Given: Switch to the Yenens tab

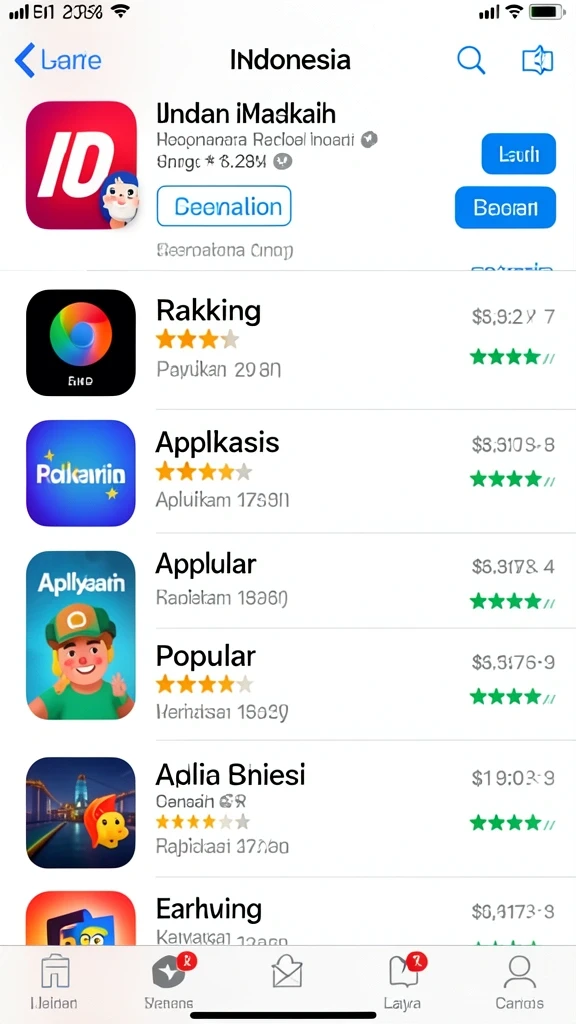Looking at the screenshot, I should coord(170,984).
